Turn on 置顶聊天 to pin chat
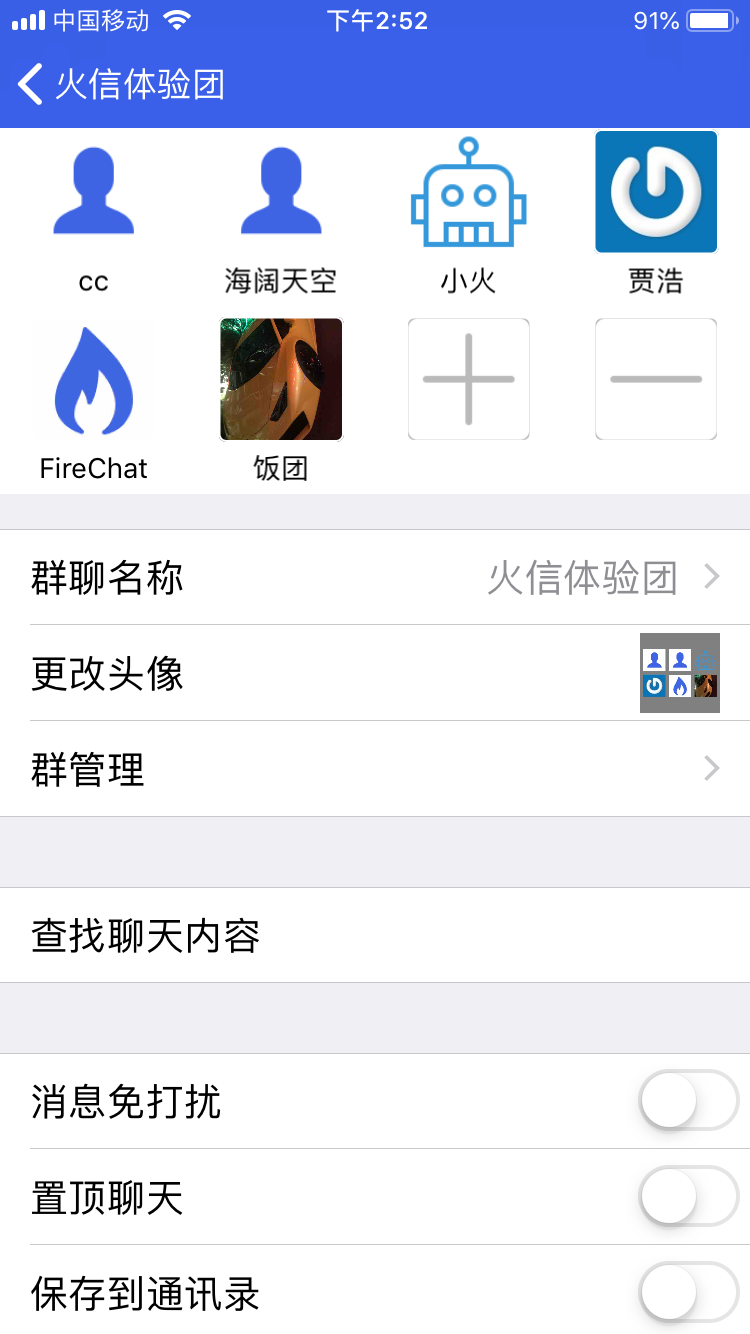The height and width of the screenshot is (1334, 750). point(688,1197)
